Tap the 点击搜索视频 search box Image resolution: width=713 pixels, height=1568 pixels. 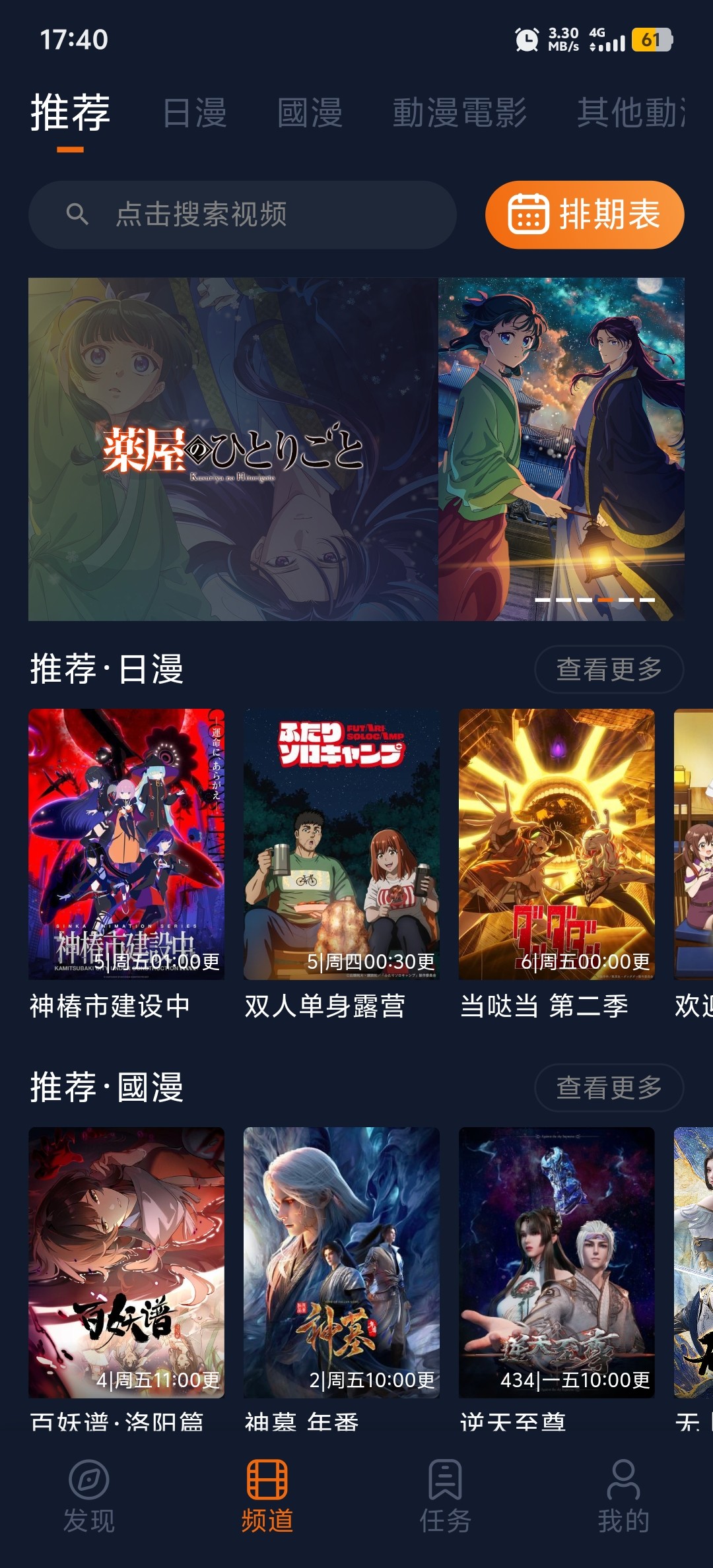click(242, 214)
